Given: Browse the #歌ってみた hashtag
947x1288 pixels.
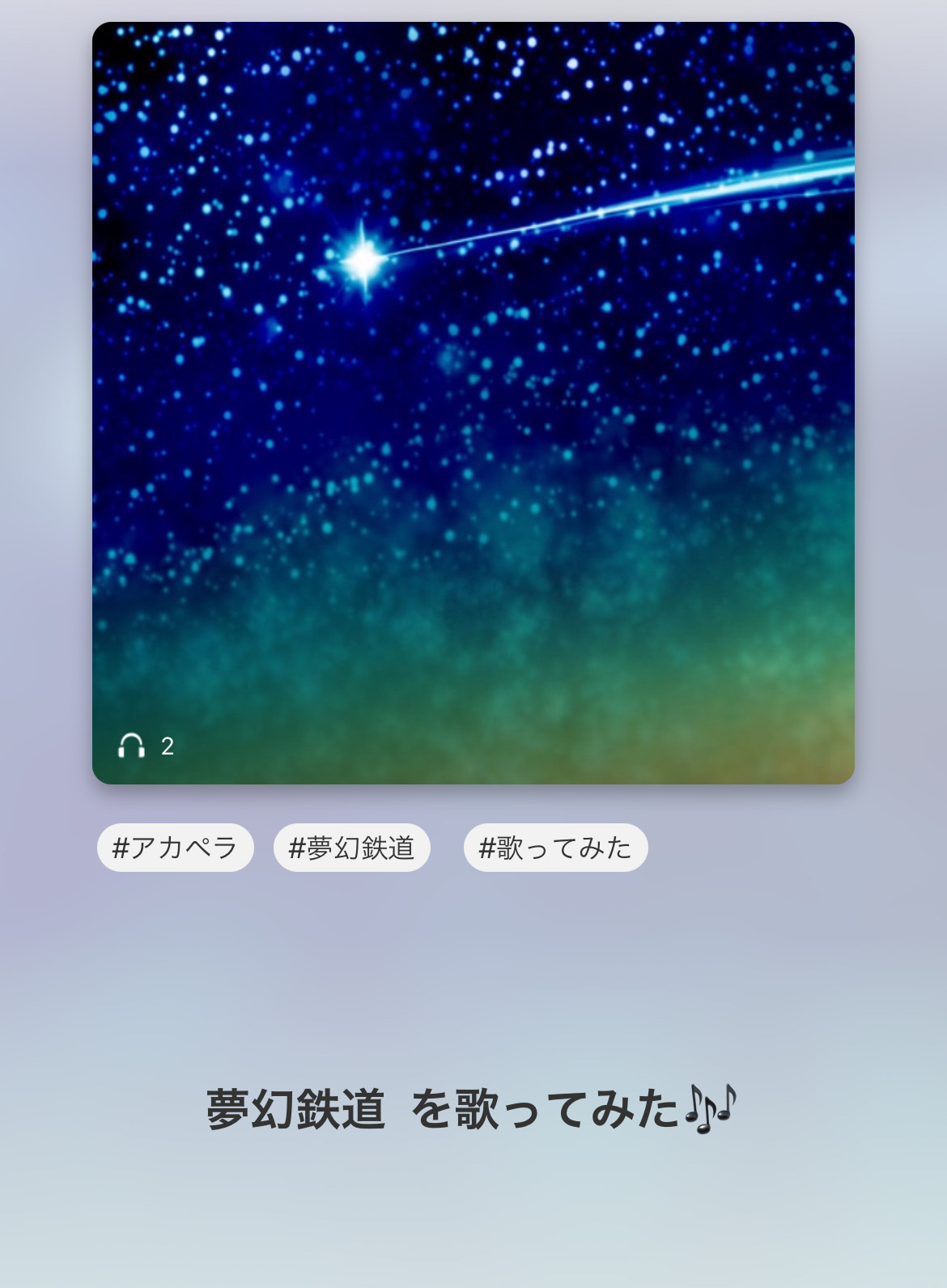Looking at the screenshot, I should 555,848.
